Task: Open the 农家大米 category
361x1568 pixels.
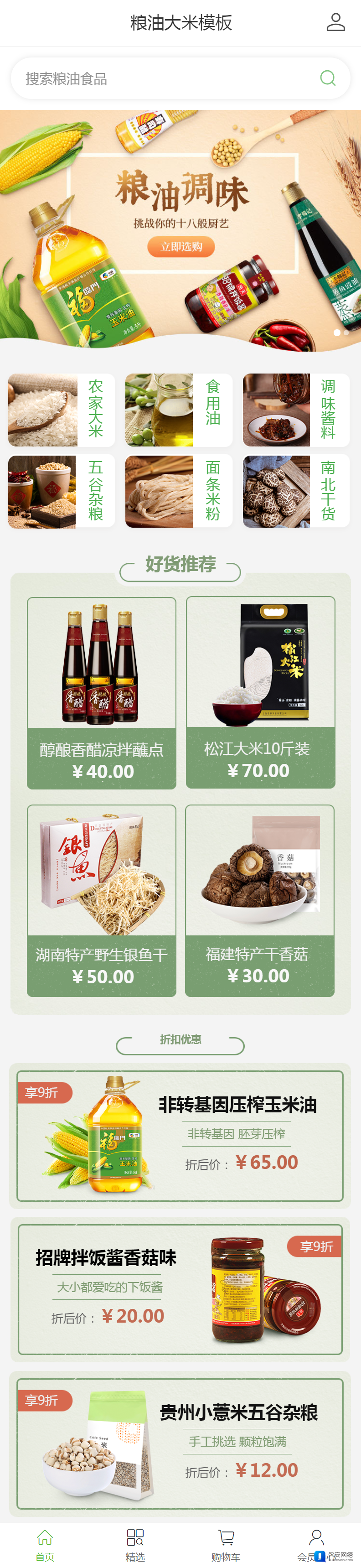Action: 62,410
